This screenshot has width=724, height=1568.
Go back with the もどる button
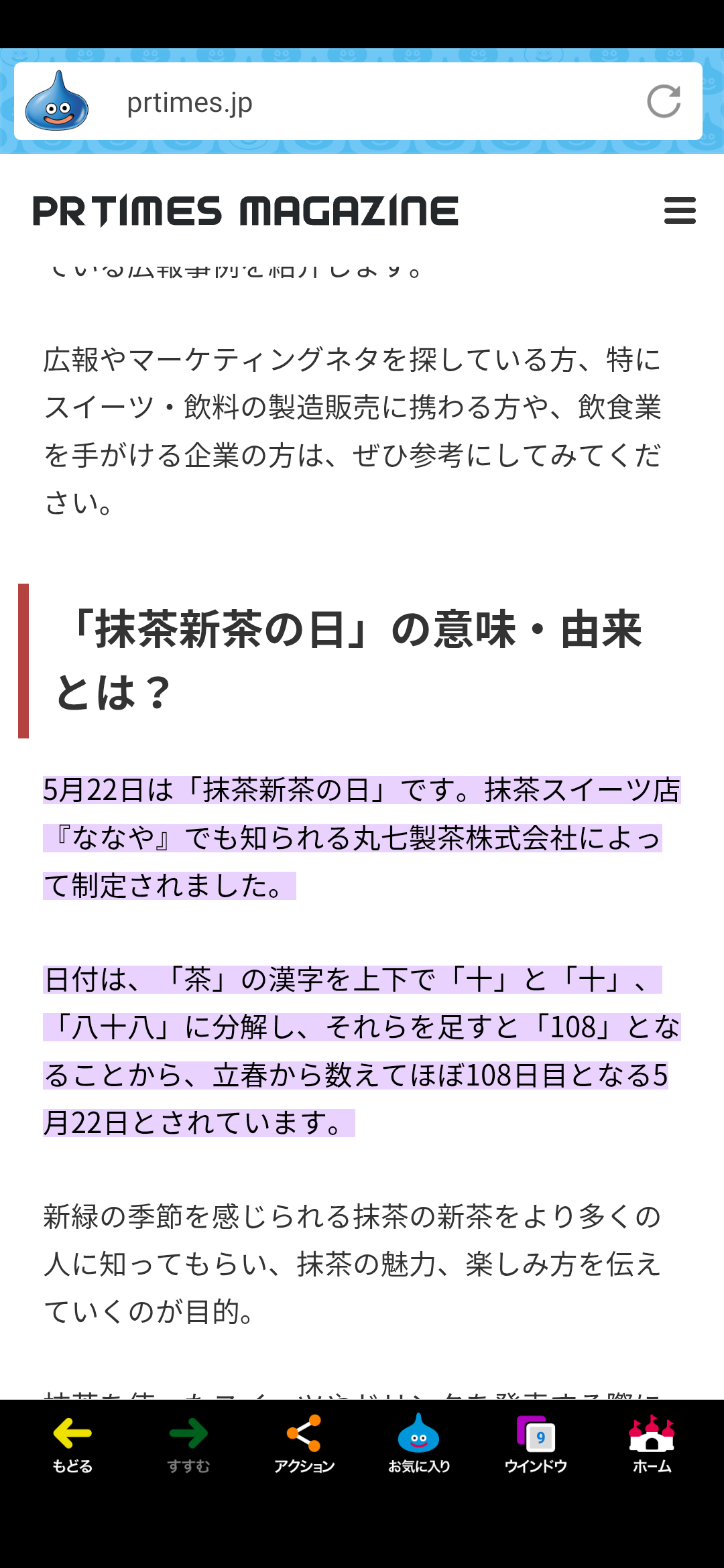72,1444
